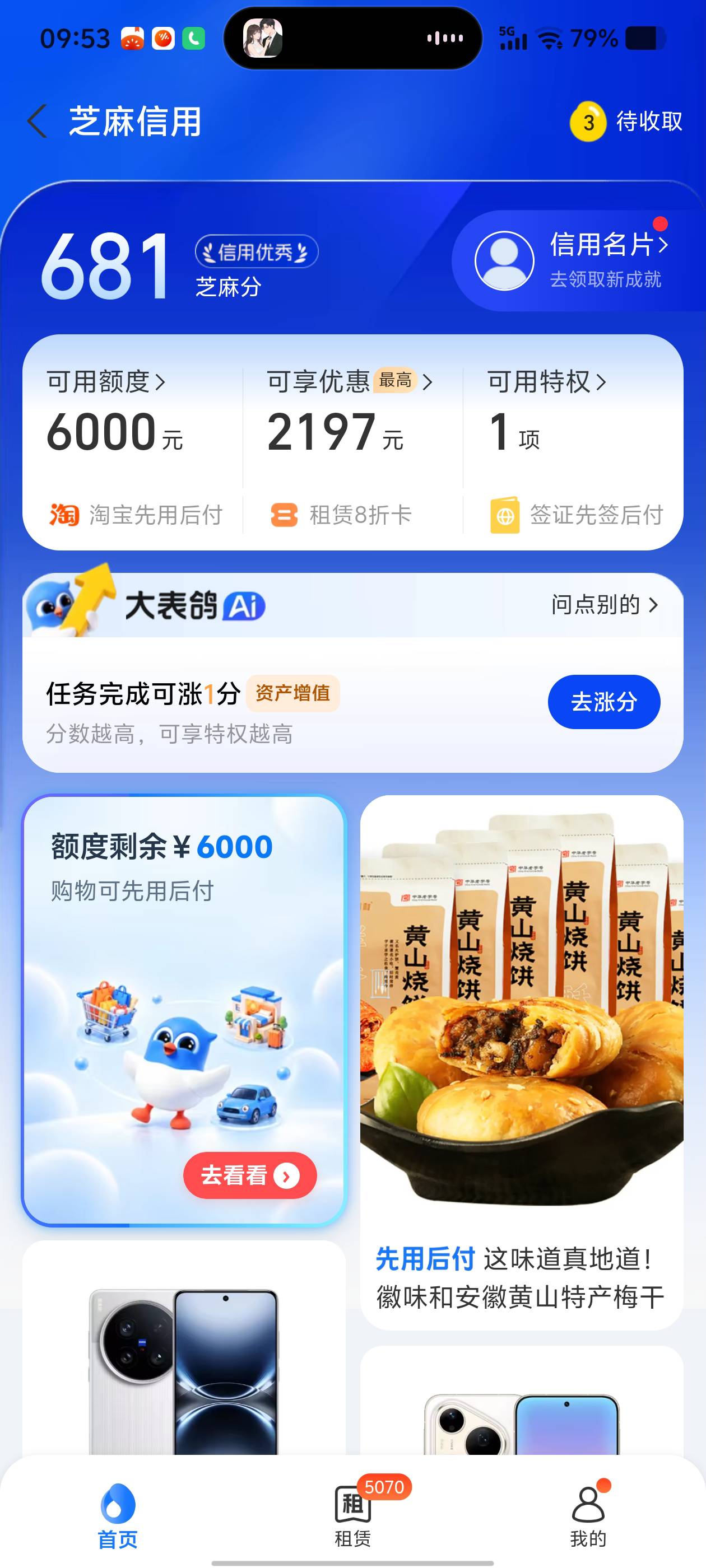Tap 去看看 on the 额度剩余 card

pos(250,1175)
